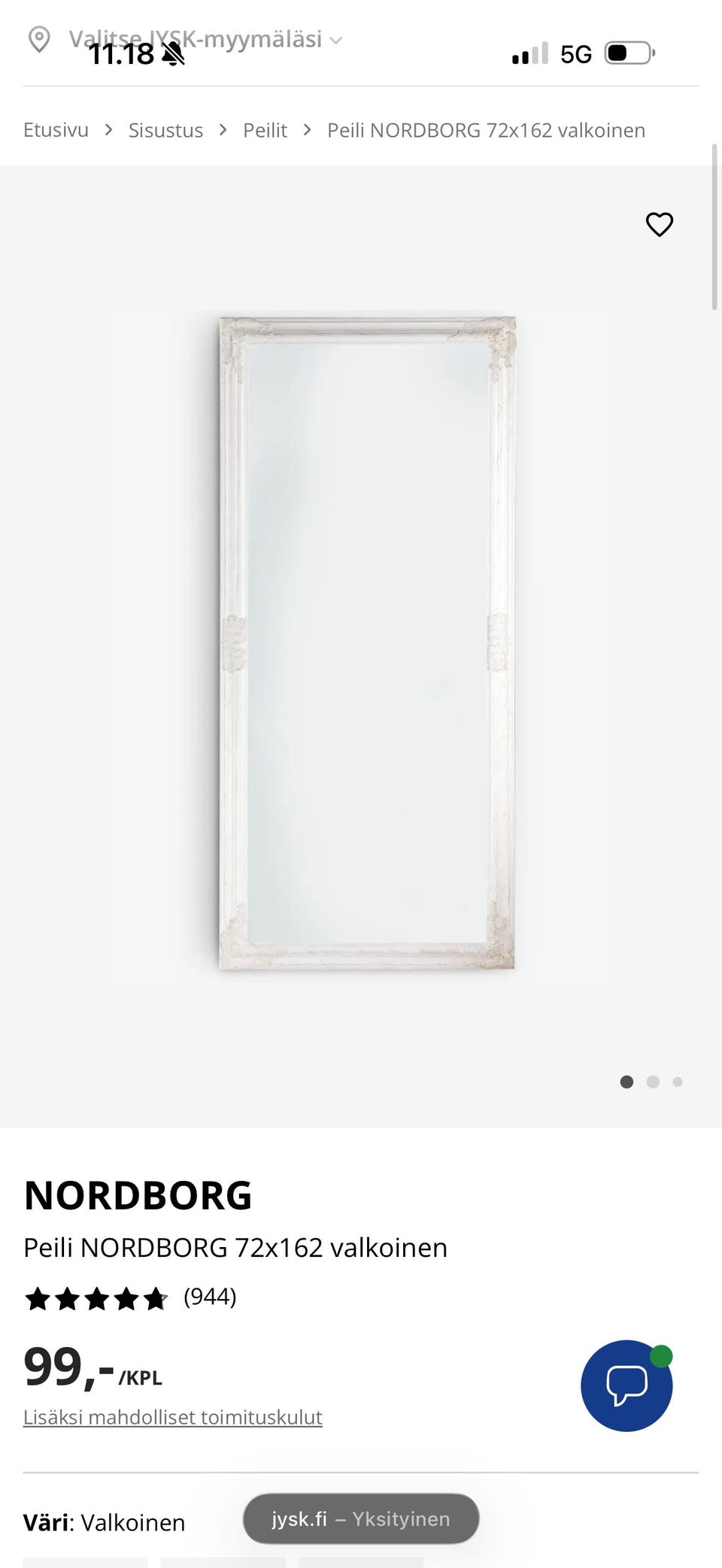Add NORDBORG mirror to favorites heart
Screen dimensions: 722x1568
point(660,224)
